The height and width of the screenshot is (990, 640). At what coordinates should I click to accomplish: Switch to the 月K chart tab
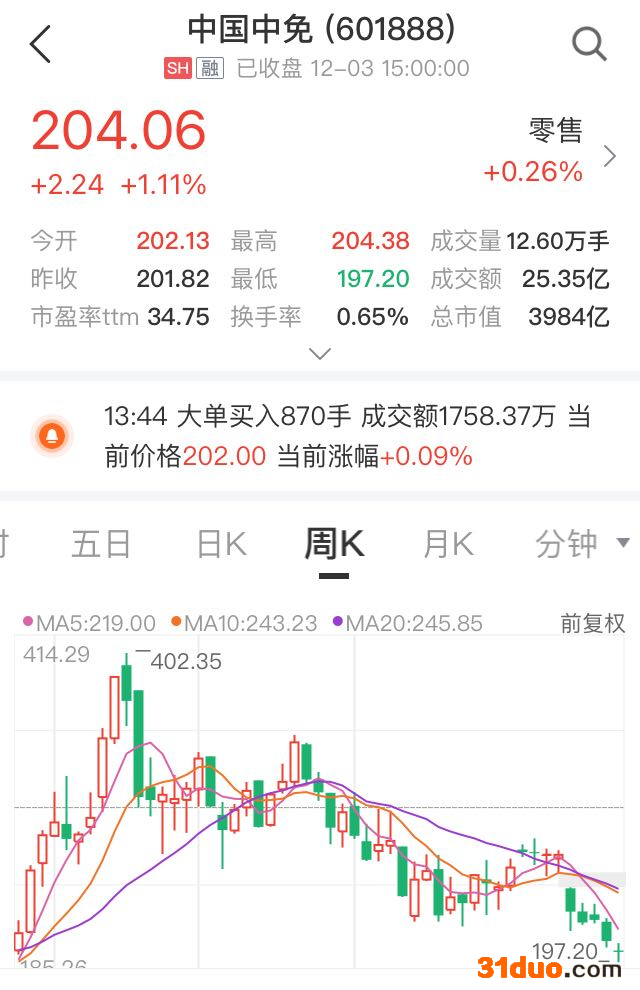(448, 544)
